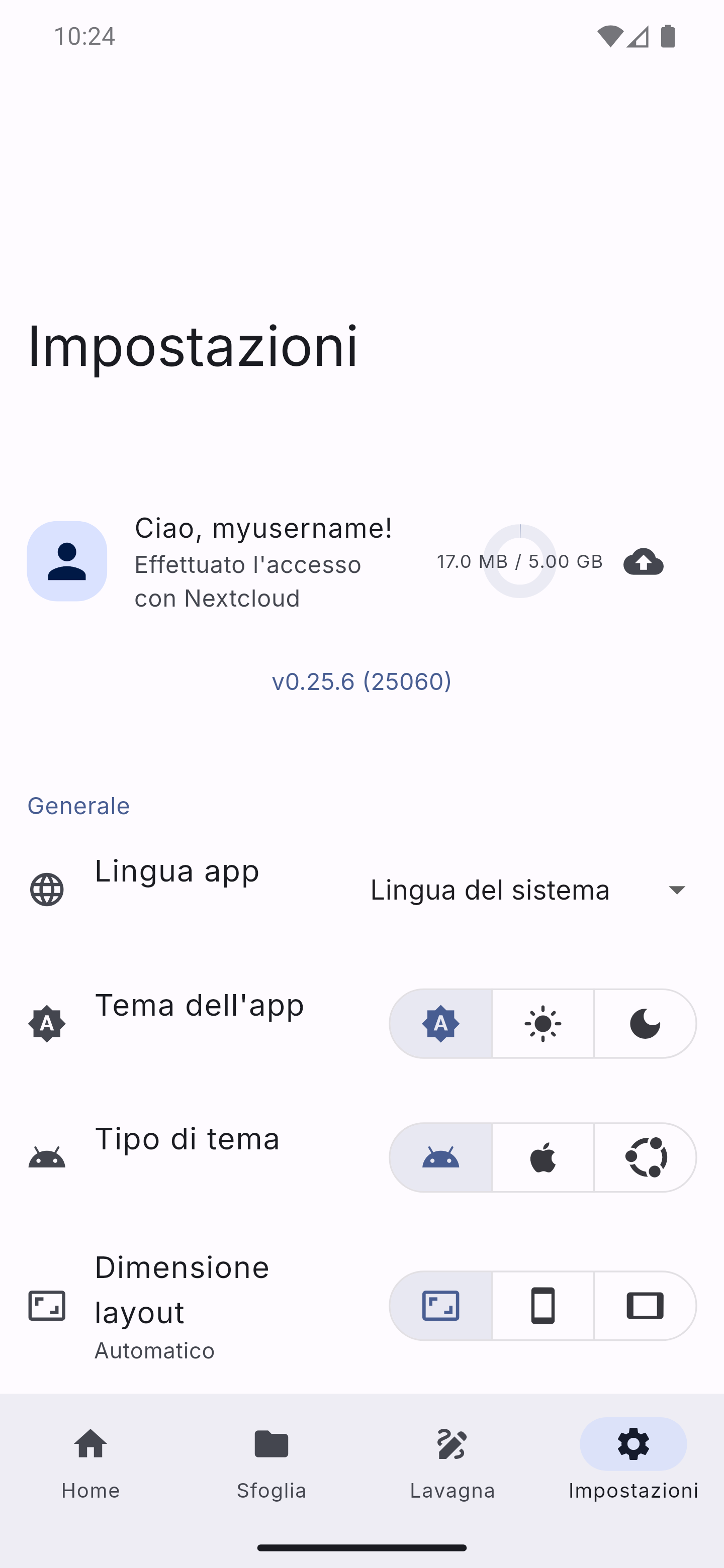Tap the cloud upload sync icon
Viewport: 724px width, 1568px height.
(643, 561)
